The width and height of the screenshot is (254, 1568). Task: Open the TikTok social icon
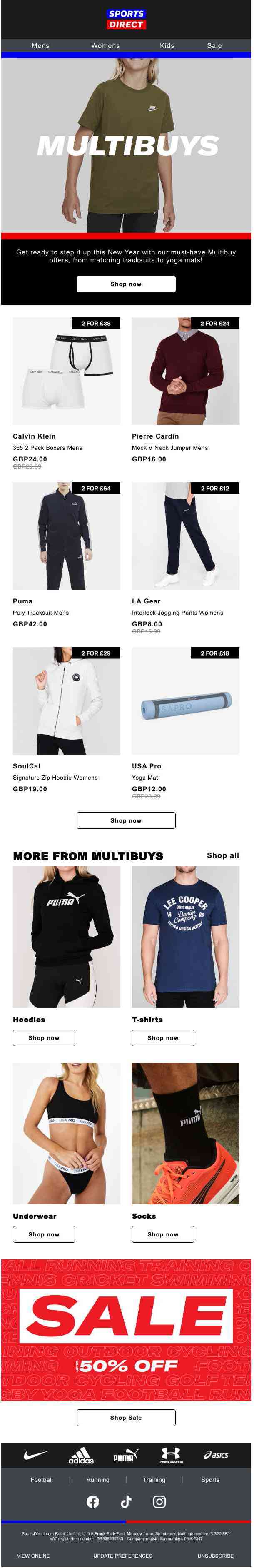[126, 1502]
